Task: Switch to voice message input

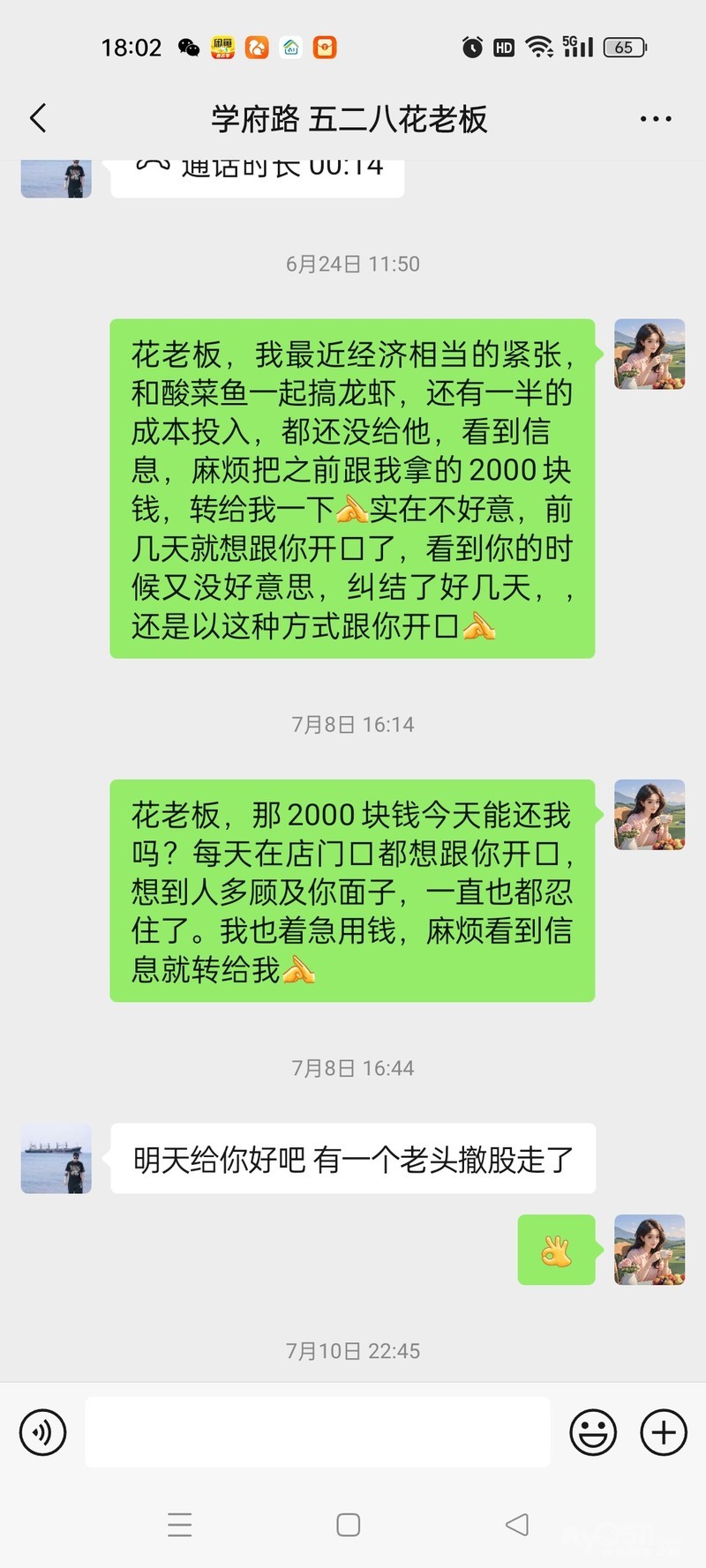Action: 42,1432
